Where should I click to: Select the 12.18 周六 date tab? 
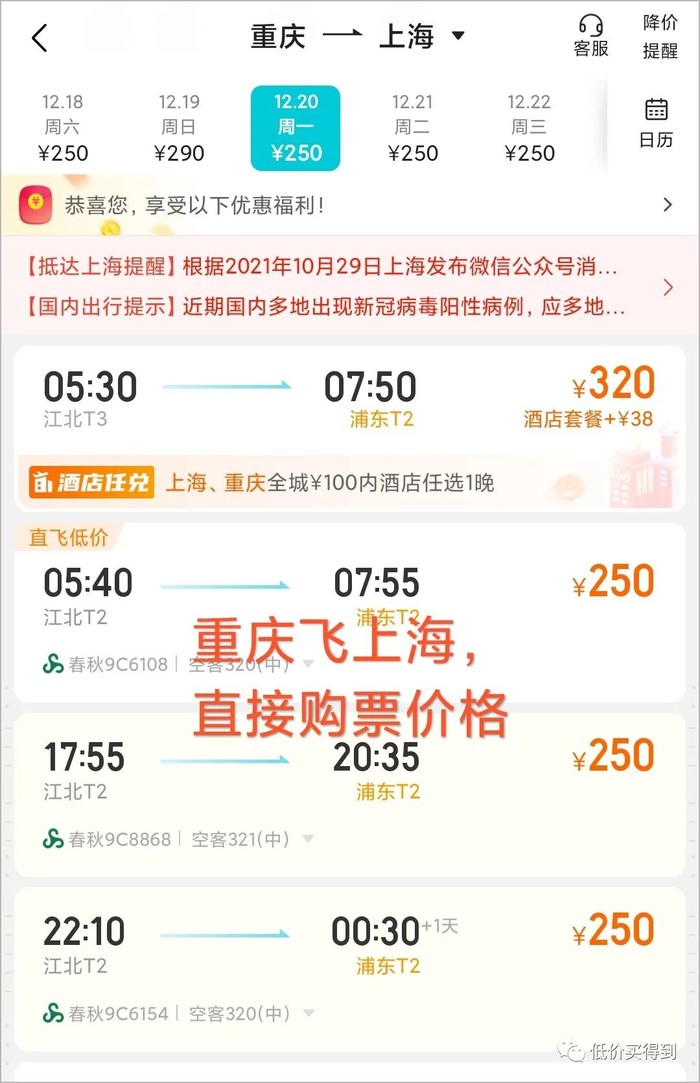pos(63,128)
